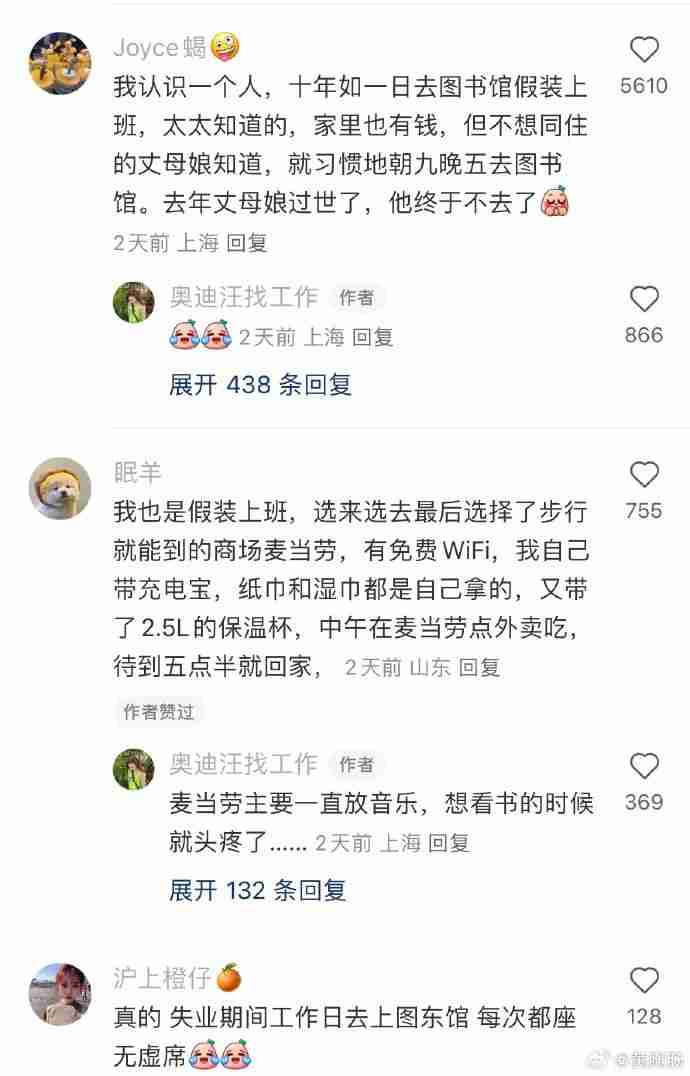Like 眠羊's comment

coord(644,475)
